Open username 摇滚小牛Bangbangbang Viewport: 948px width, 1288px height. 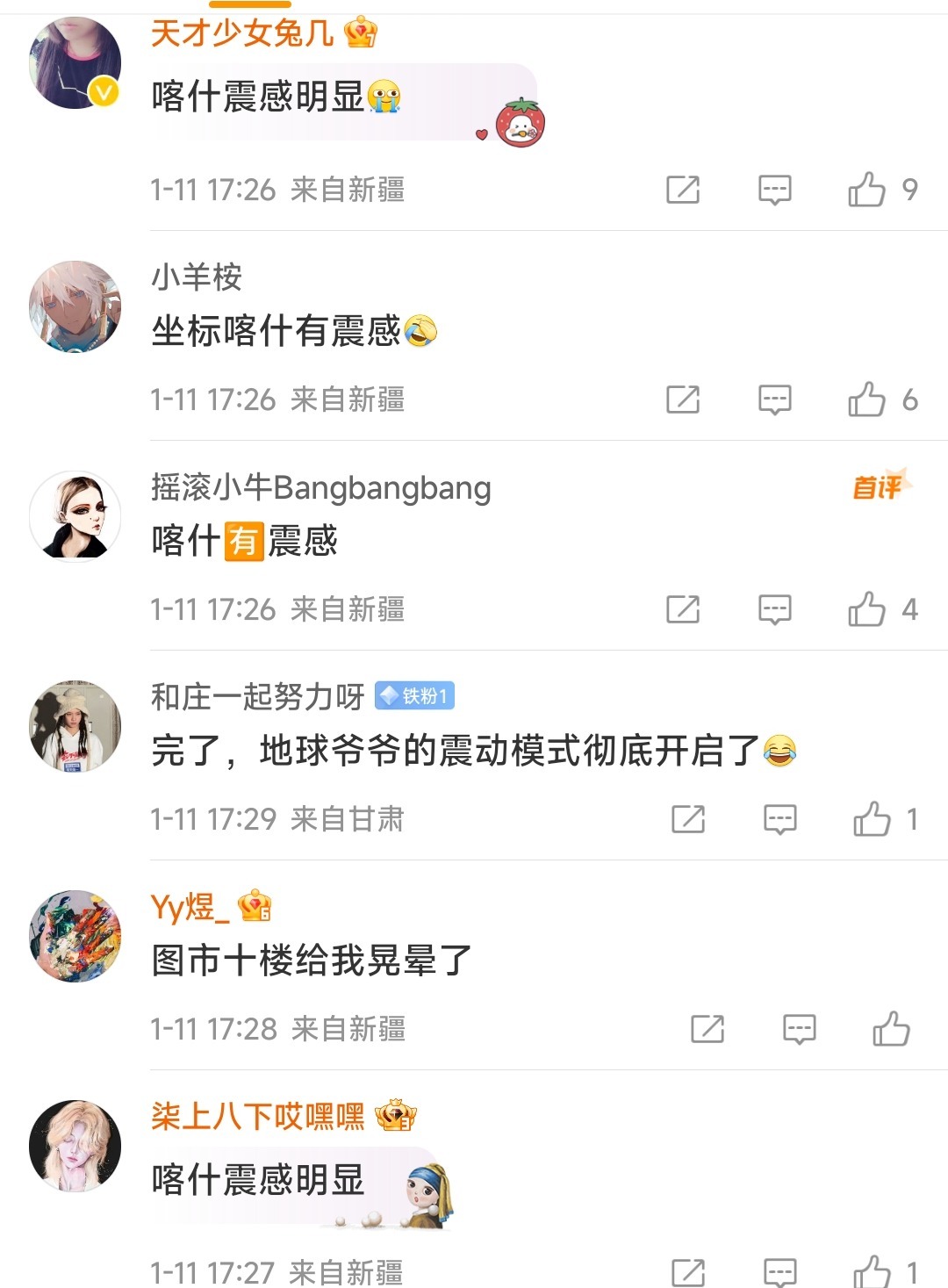click(320, 487)
